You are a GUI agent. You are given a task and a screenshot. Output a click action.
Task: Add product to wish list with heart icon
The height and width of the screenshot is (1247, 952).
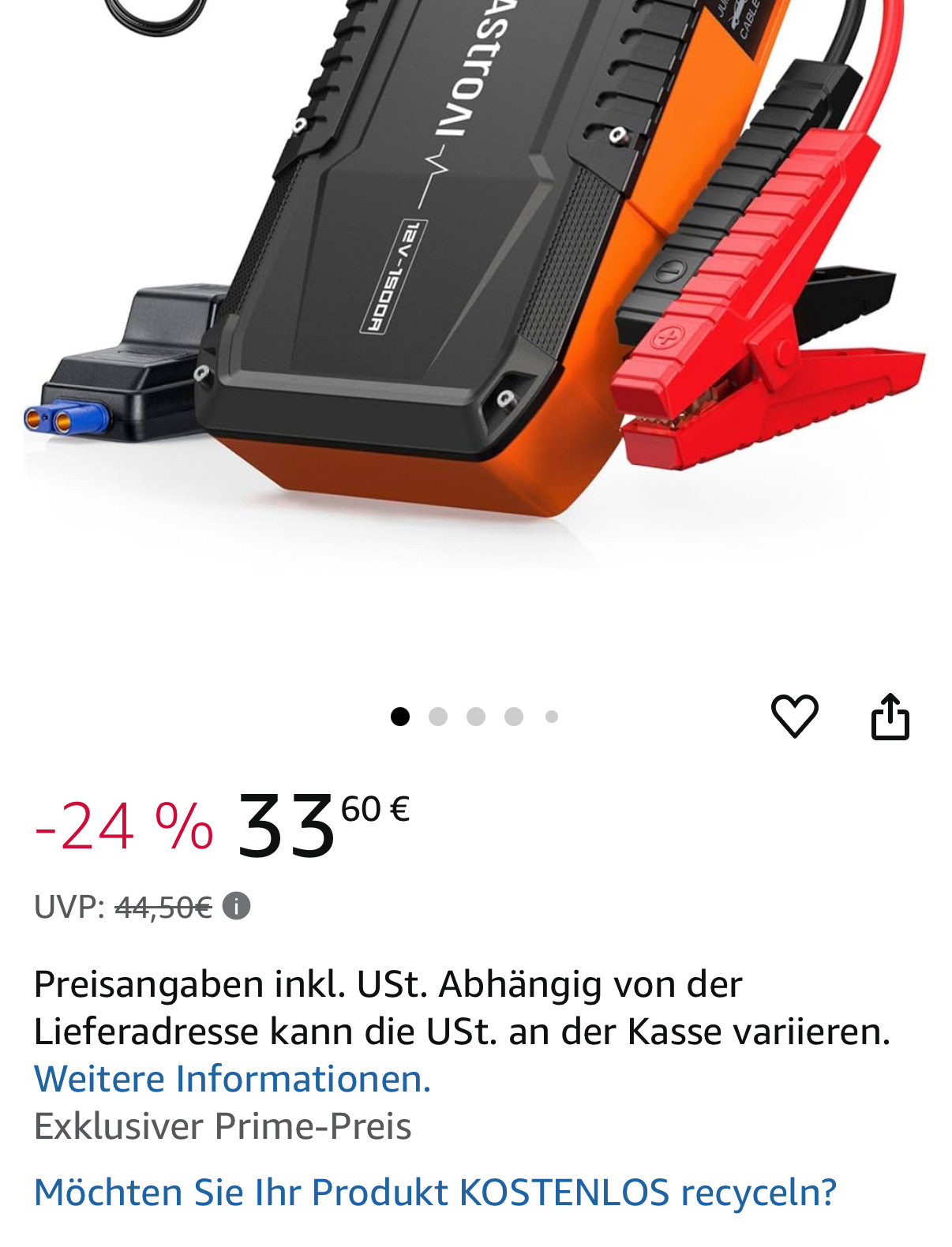(794, 716)
